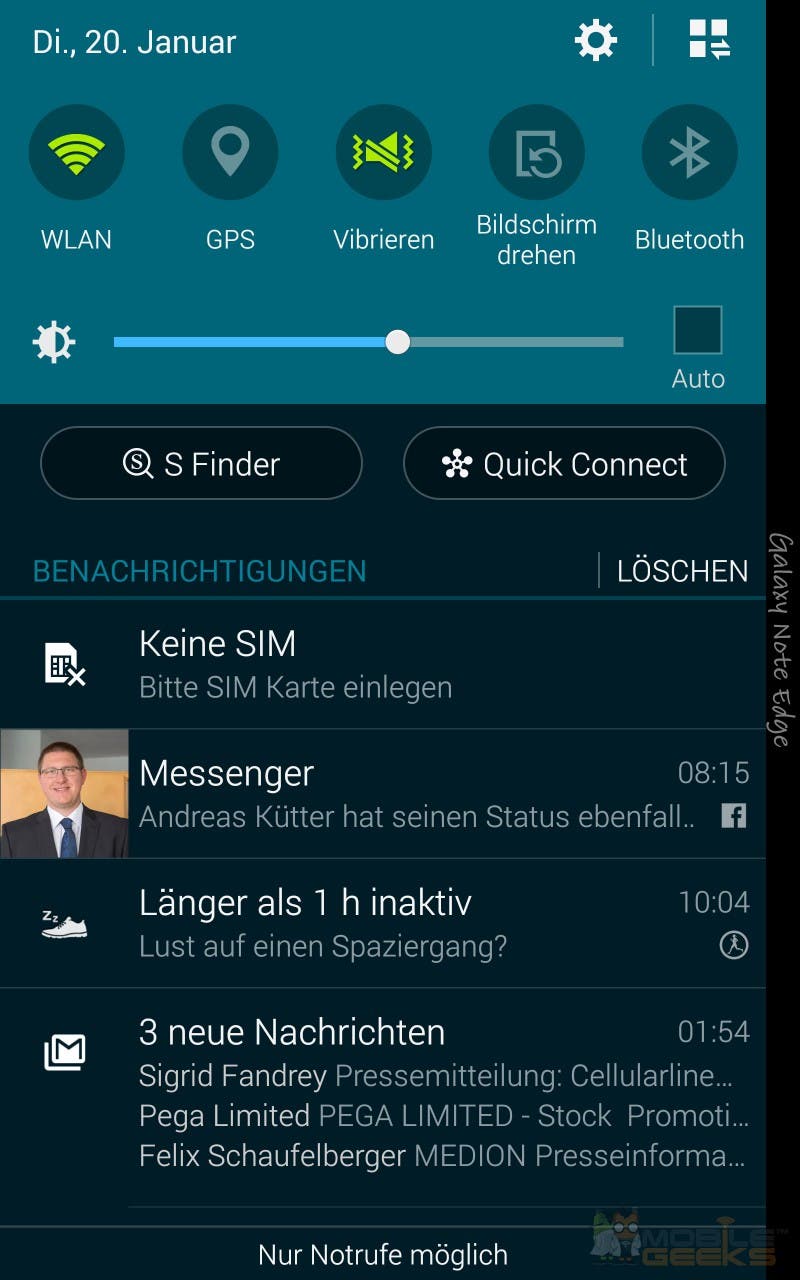
Task: Toggle the Vibrieren sound mode
Action: coord(383,153)
